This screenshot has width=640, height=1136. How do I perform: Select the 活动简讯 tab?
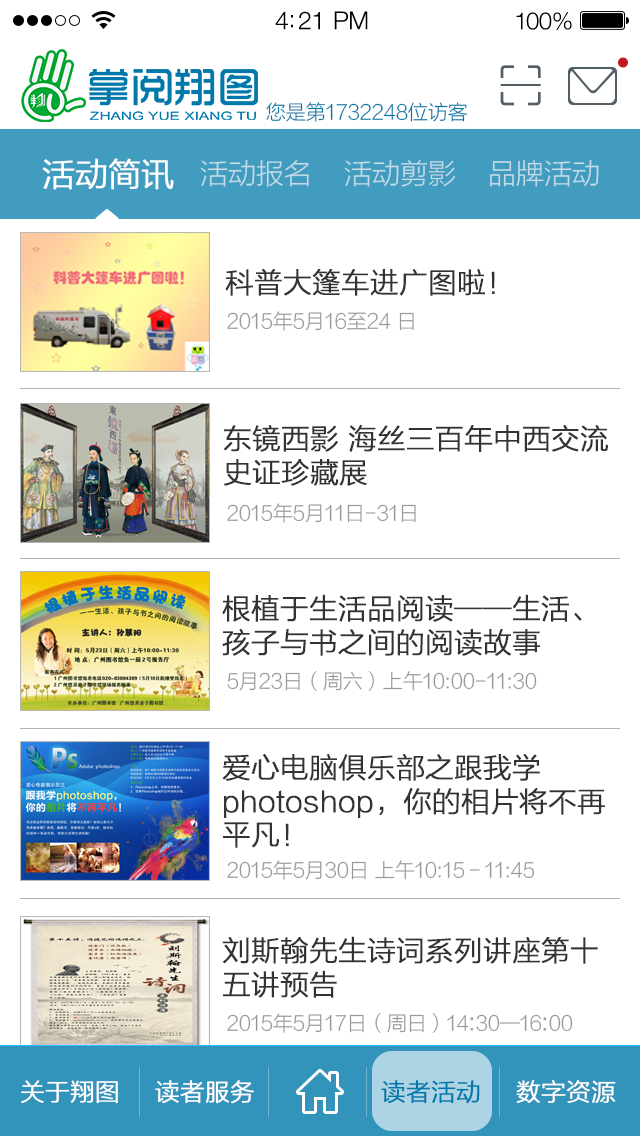pos(108,174)
